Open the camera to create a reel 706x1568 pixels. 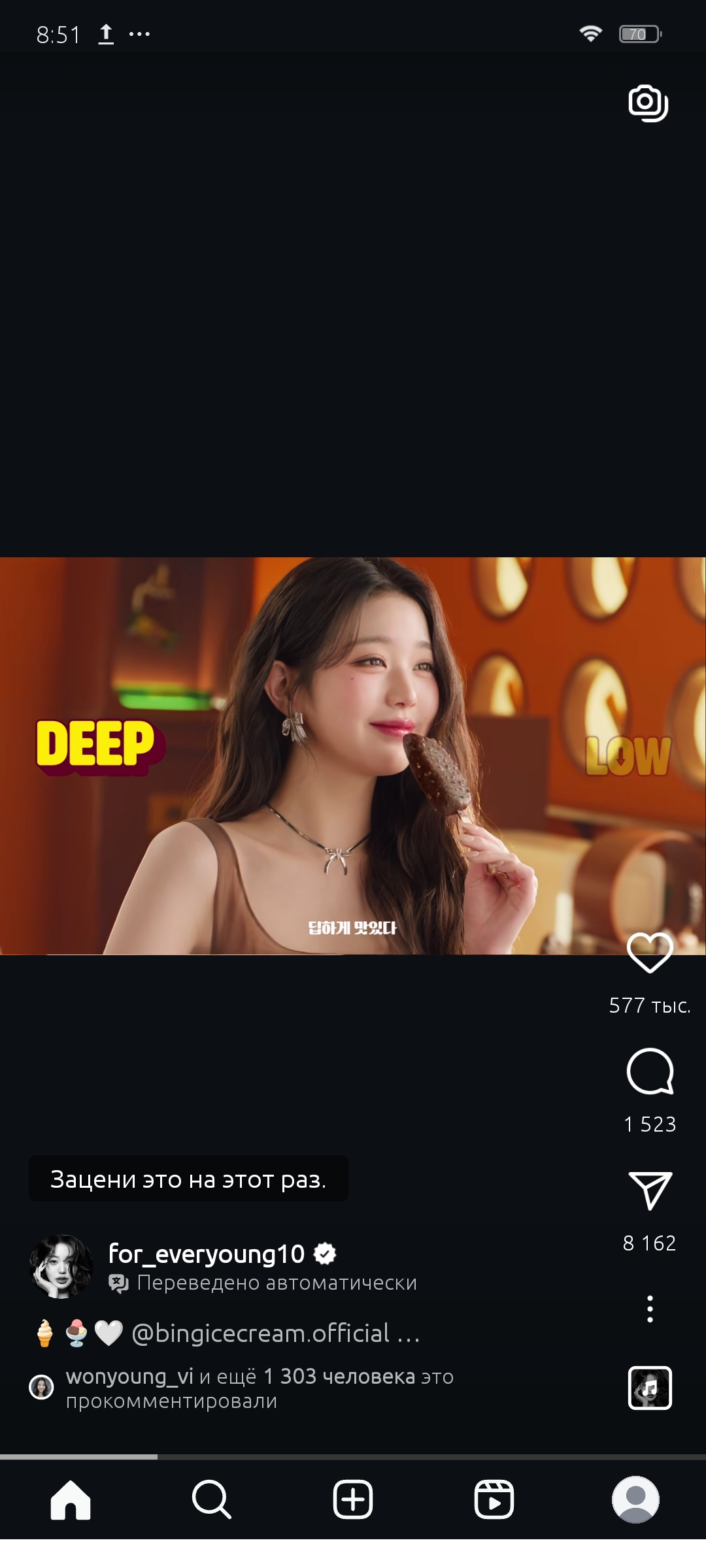[648, 103]
